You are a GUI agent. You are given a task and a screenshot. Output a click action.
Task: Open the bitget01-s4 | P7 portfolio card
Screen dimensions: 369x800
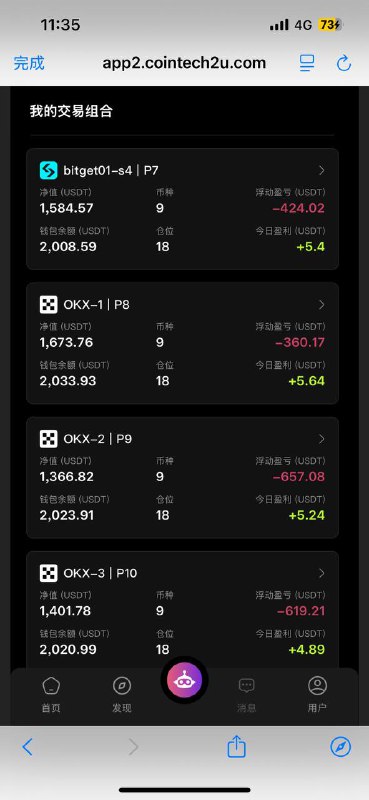click(x=182, y=209)
